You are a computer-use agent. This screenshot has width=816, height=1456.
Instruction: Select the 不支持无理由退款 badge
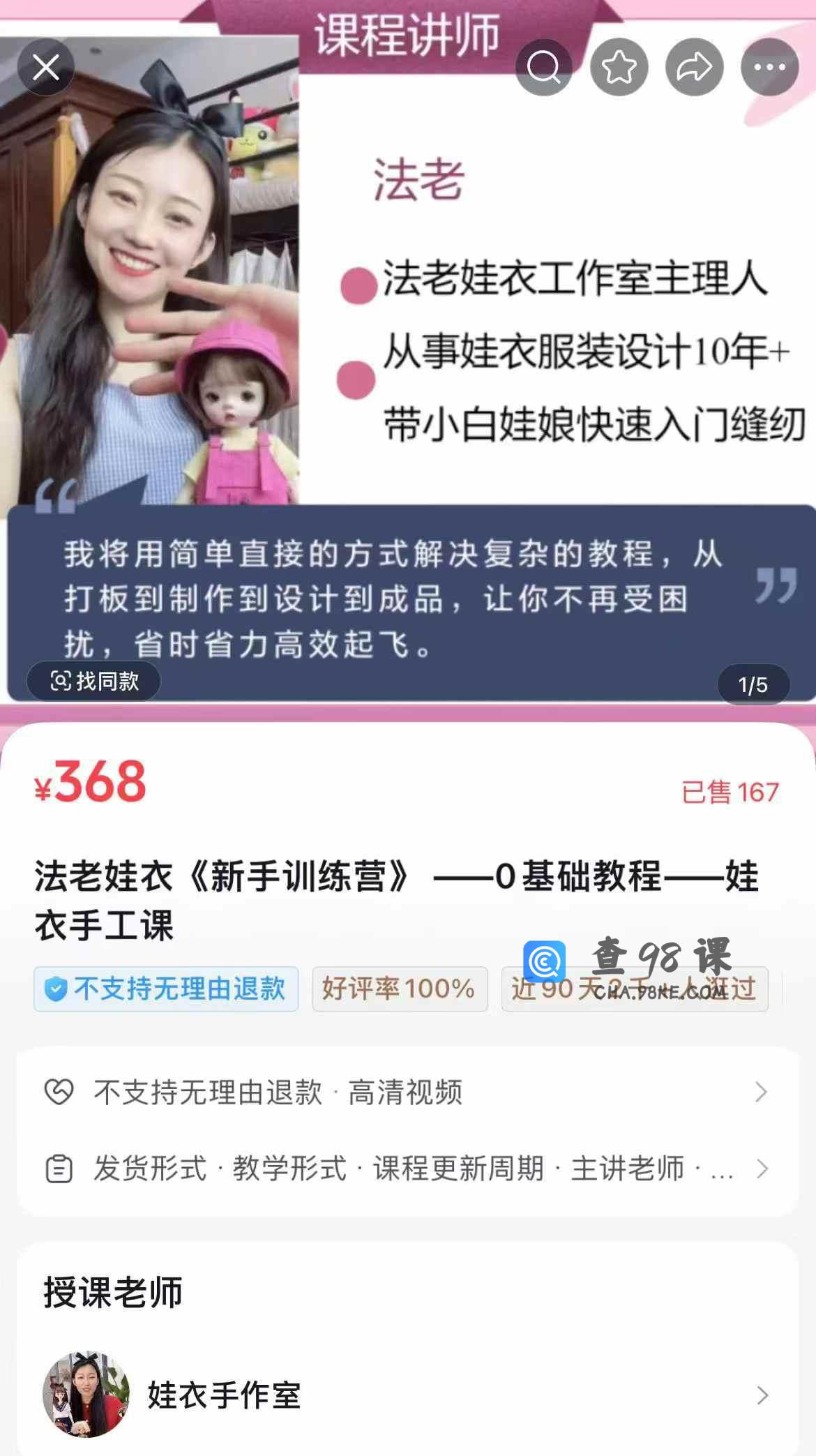(x=166, y=989)
